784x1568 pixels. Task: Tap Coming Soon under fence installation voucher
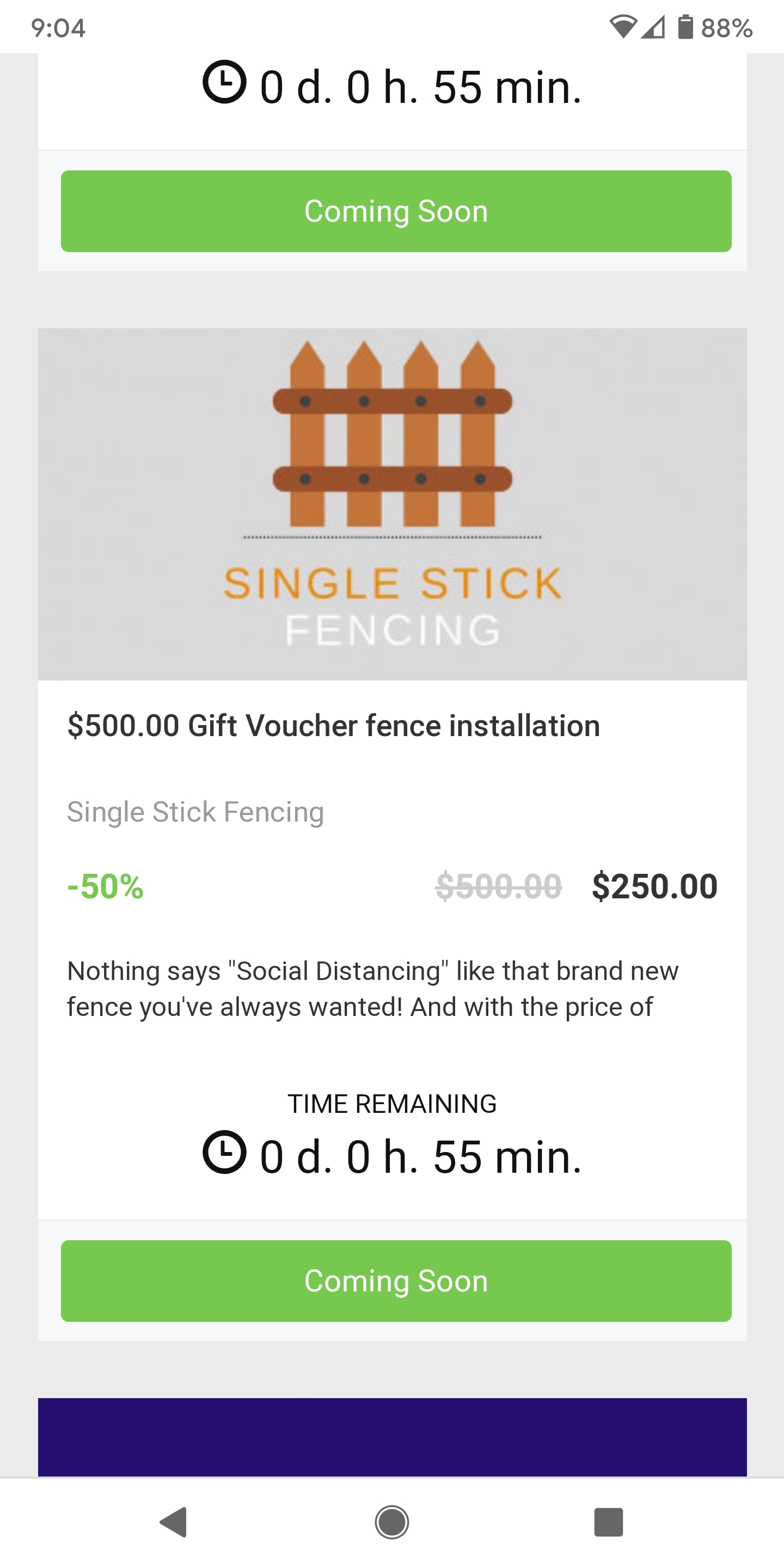[396, 1281]
